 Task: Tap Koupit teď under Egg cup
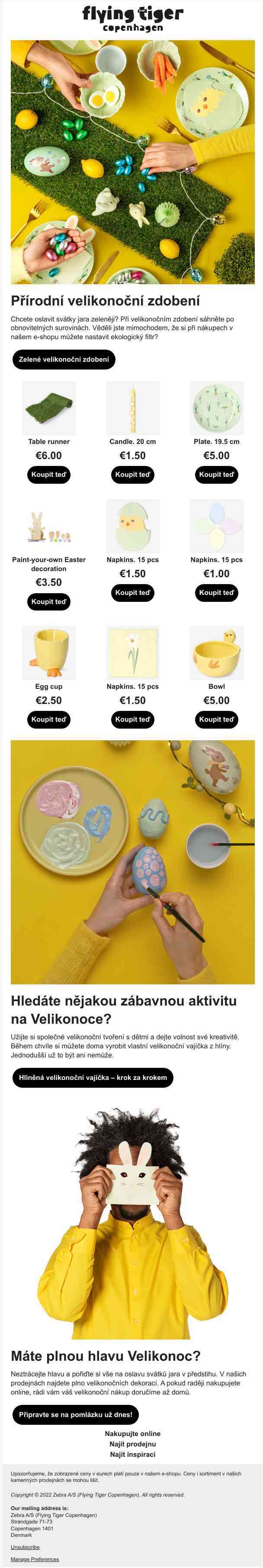pyautogui.click(x=49, y=719)
